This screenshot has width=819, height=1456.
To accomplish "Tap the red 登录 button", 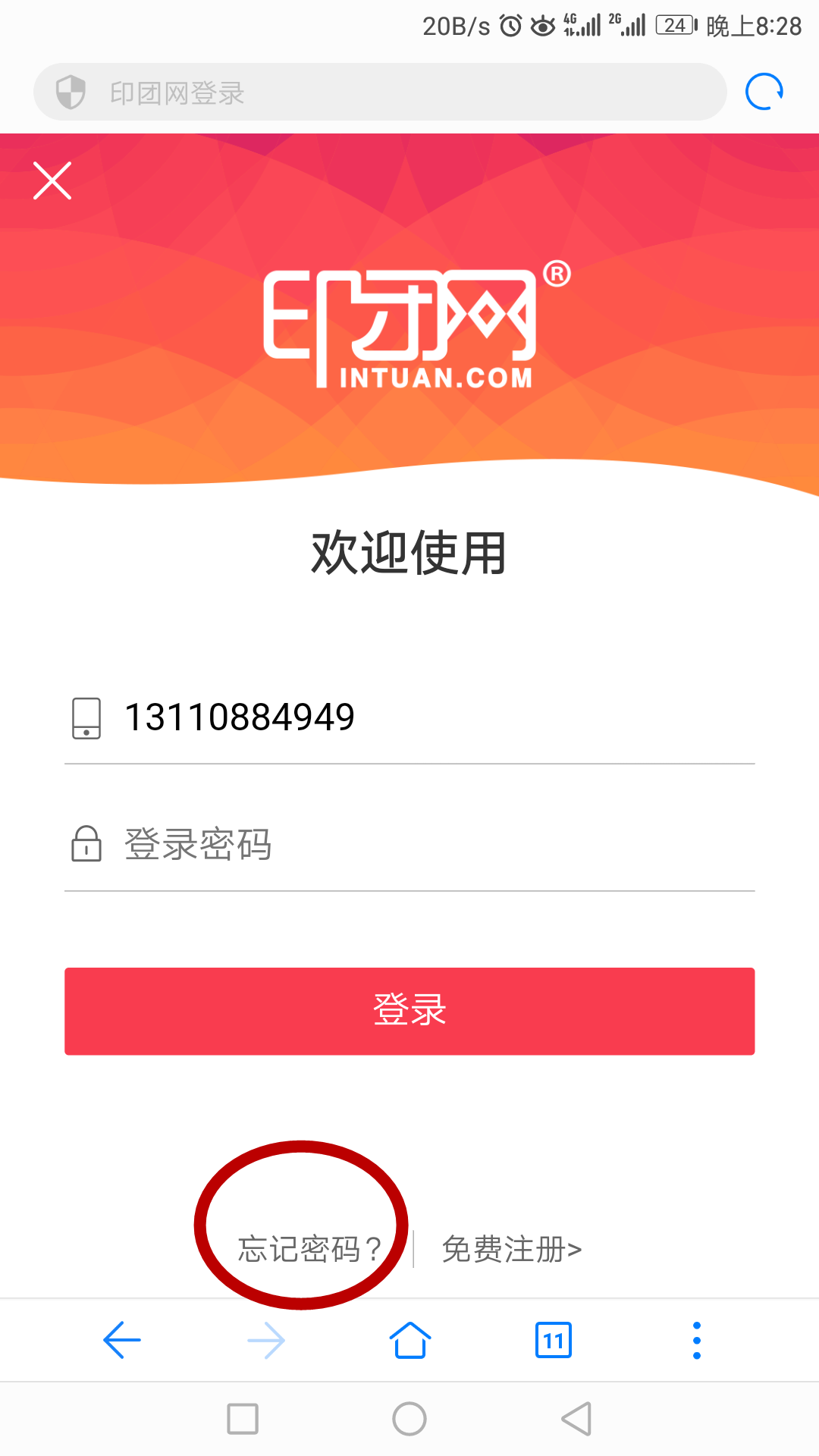I will pos(409,1011).
